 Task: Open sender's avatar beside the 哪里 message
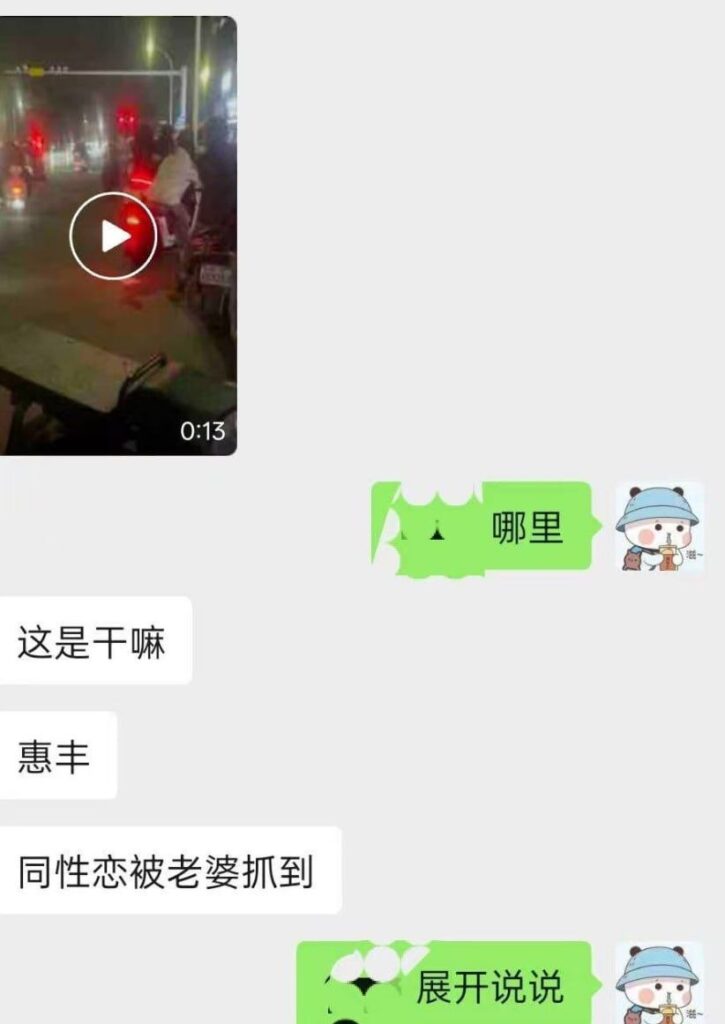tap(657, 527)
